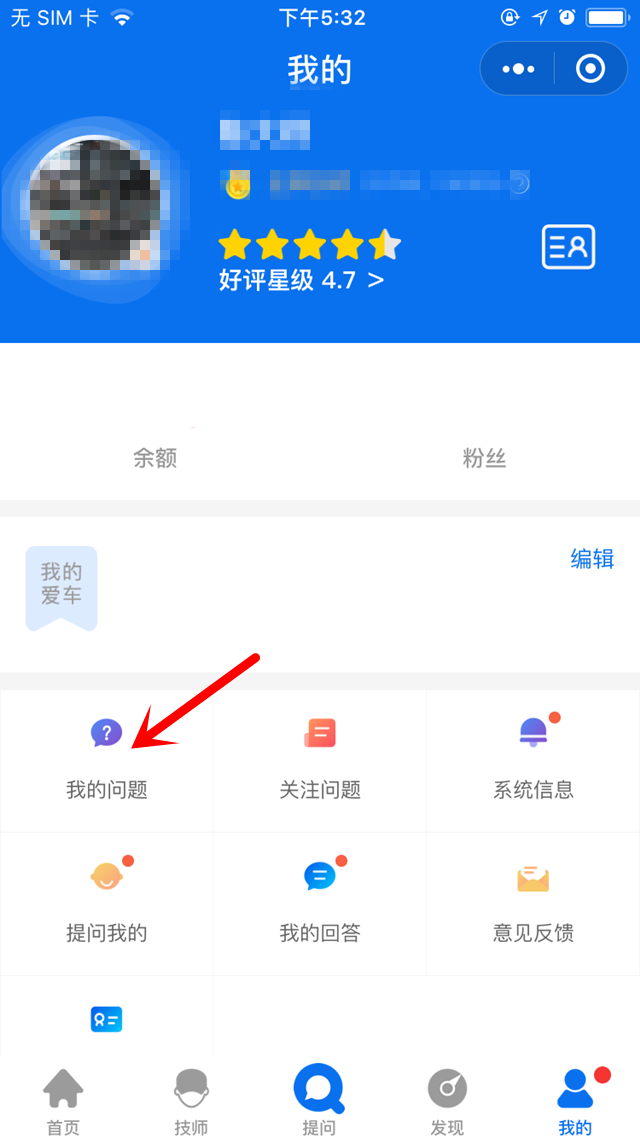Image resolution: width=640 pixels, height=1138 pixels.
Task: View 粉丝 followers
Action: (x=484, y=458)
